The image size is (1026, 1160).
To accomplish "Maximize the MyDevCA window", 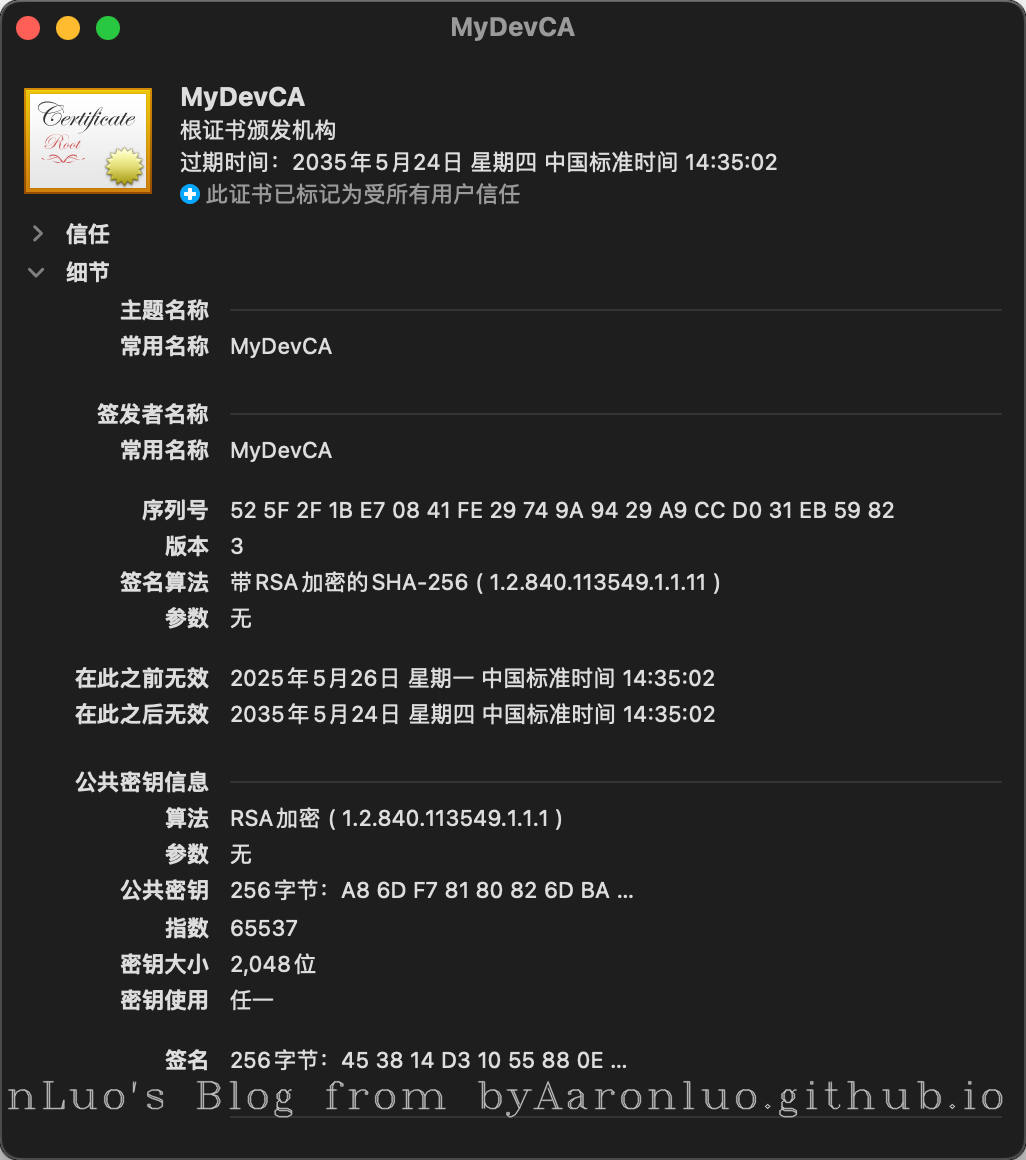I will point(108,28).
